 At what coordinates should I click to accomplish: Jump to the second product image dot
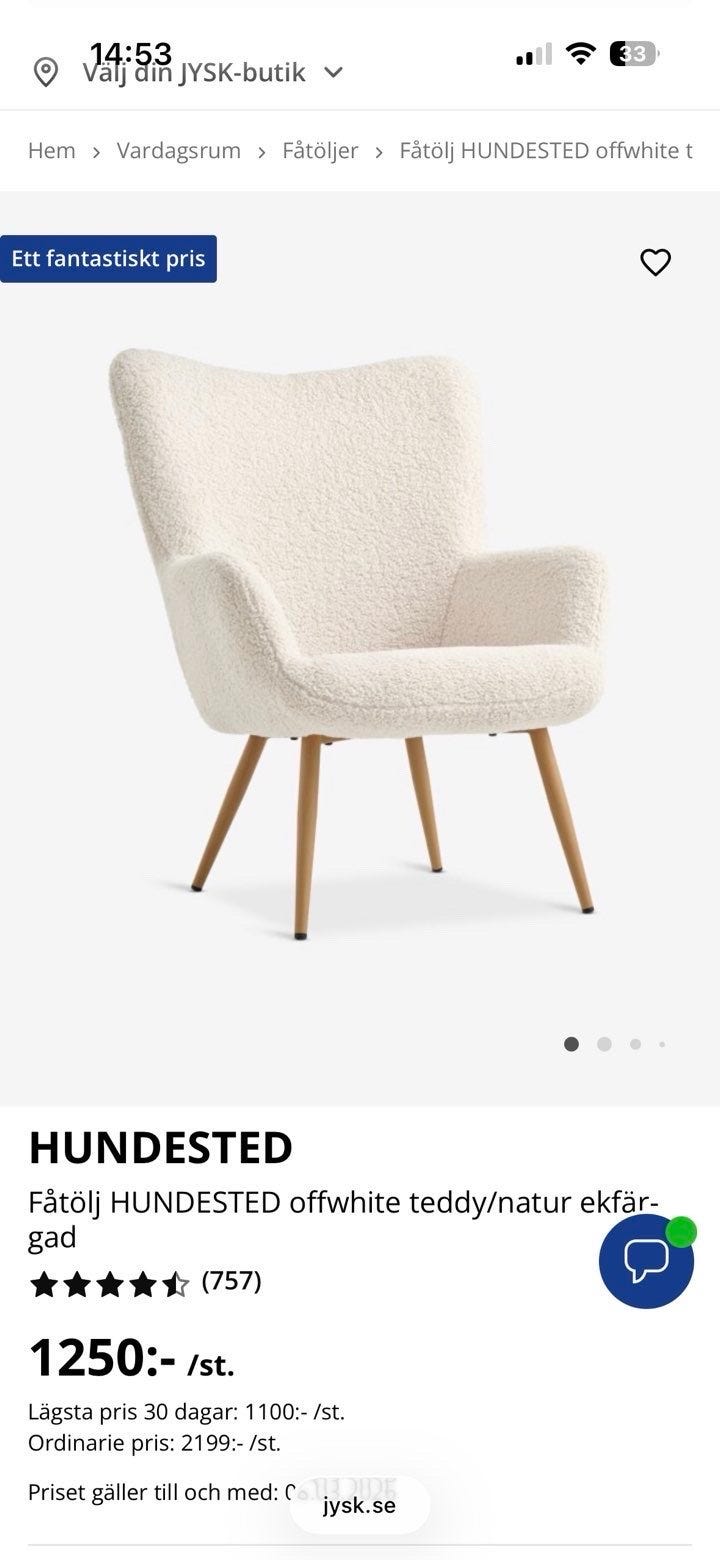tap(604, 1044)
